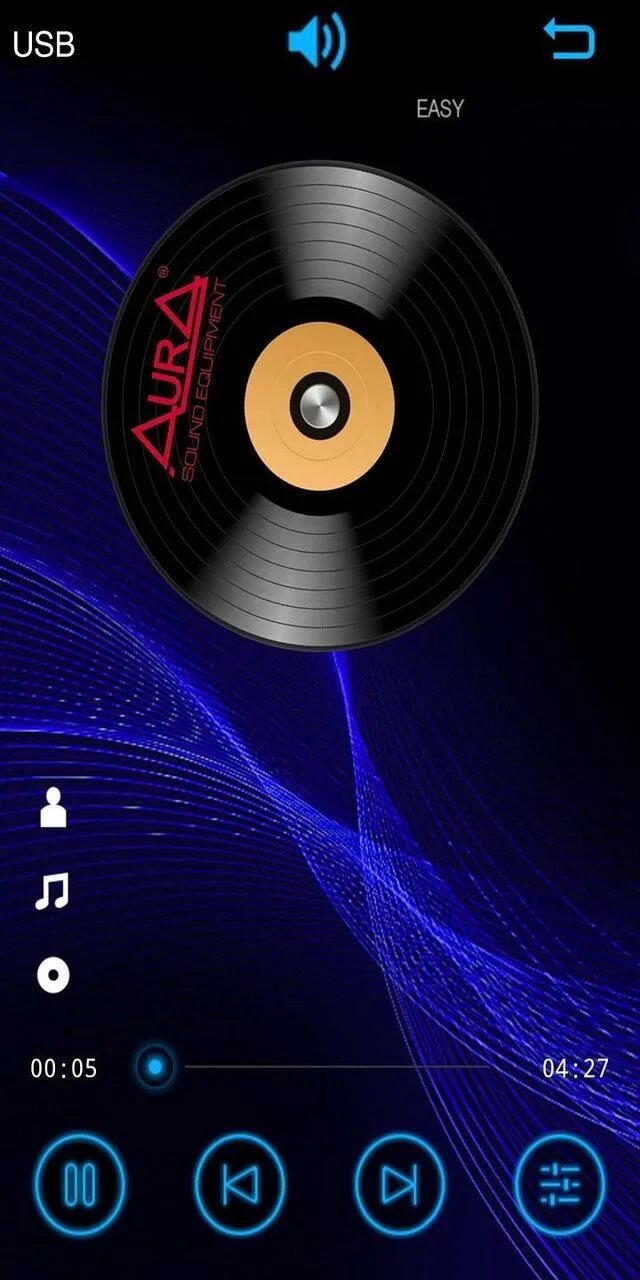Tap the playback progress slider knob
640x1280 pixels.
pyautogui.click(x=155, y=1067)
